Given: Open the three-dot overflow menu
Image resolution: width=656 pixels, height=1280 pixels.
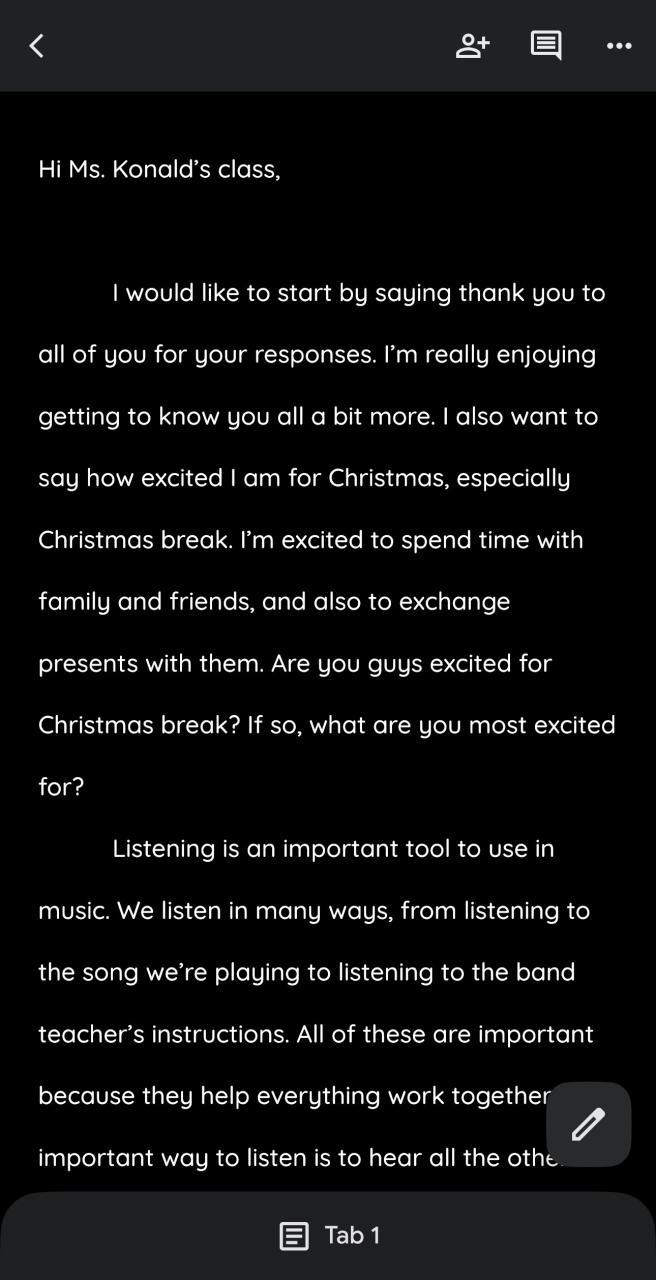Looking at the screenshot, I should click(x=619, y=45).
